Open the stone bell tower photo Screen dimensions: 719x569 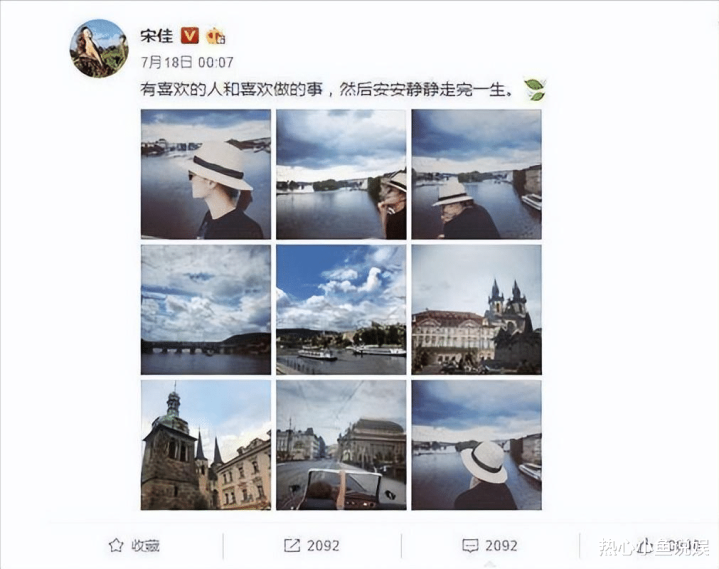pos(206,445)
